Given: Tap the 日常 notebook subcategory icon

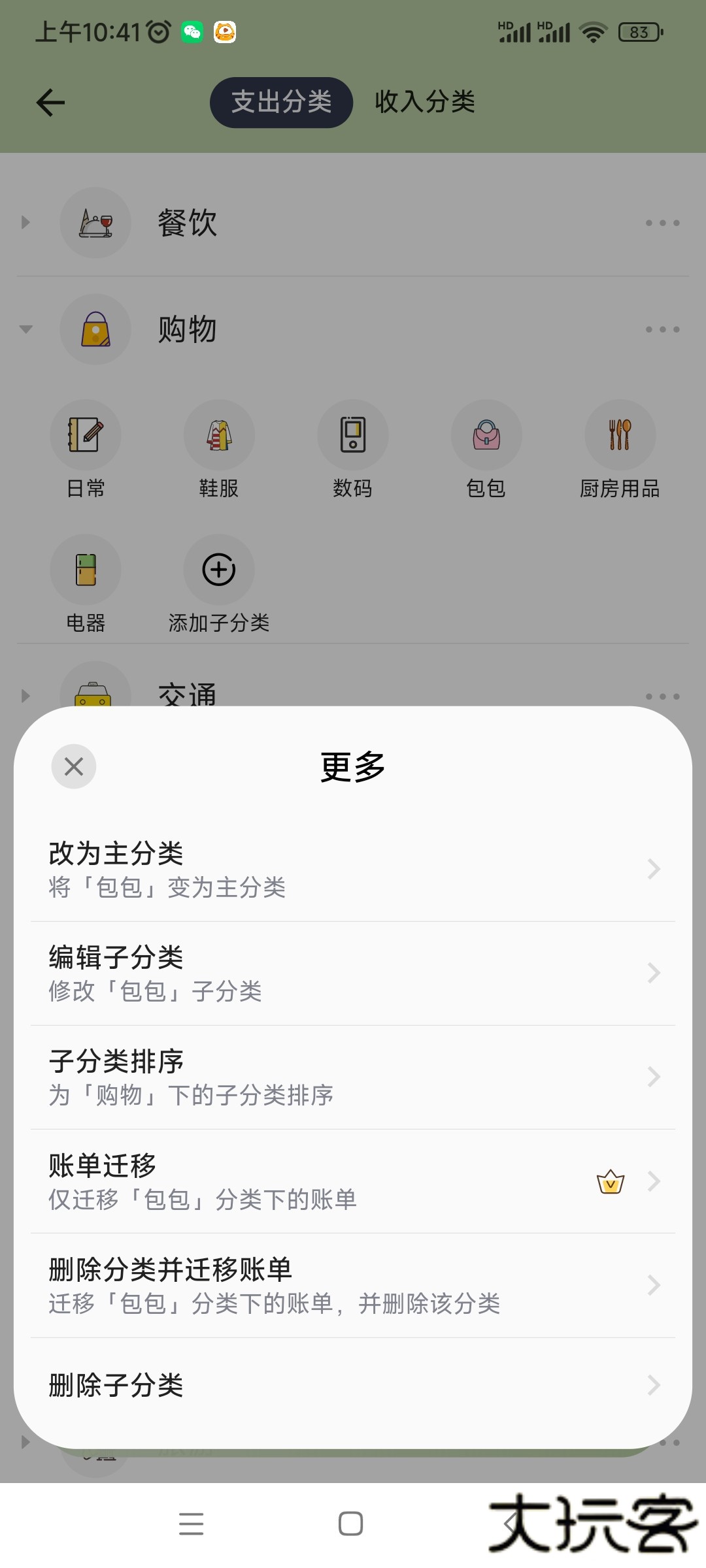Looking at the screenshot, I should pyautogui.click(x=86, y=434).
